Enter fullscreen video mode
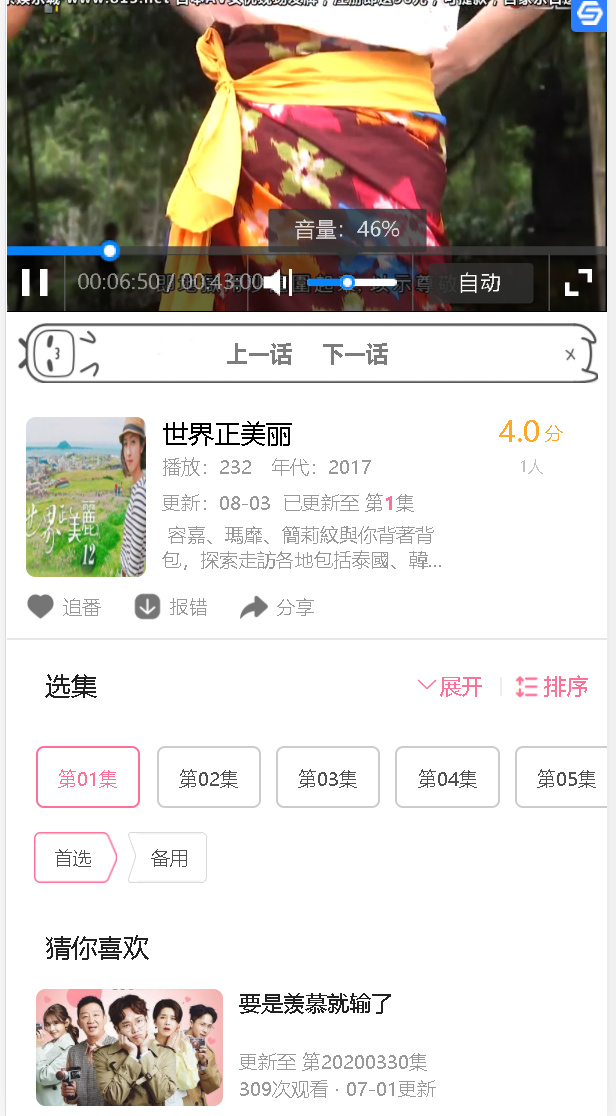This screenshot has width=616, height=1116. click(x=578, y=283)
